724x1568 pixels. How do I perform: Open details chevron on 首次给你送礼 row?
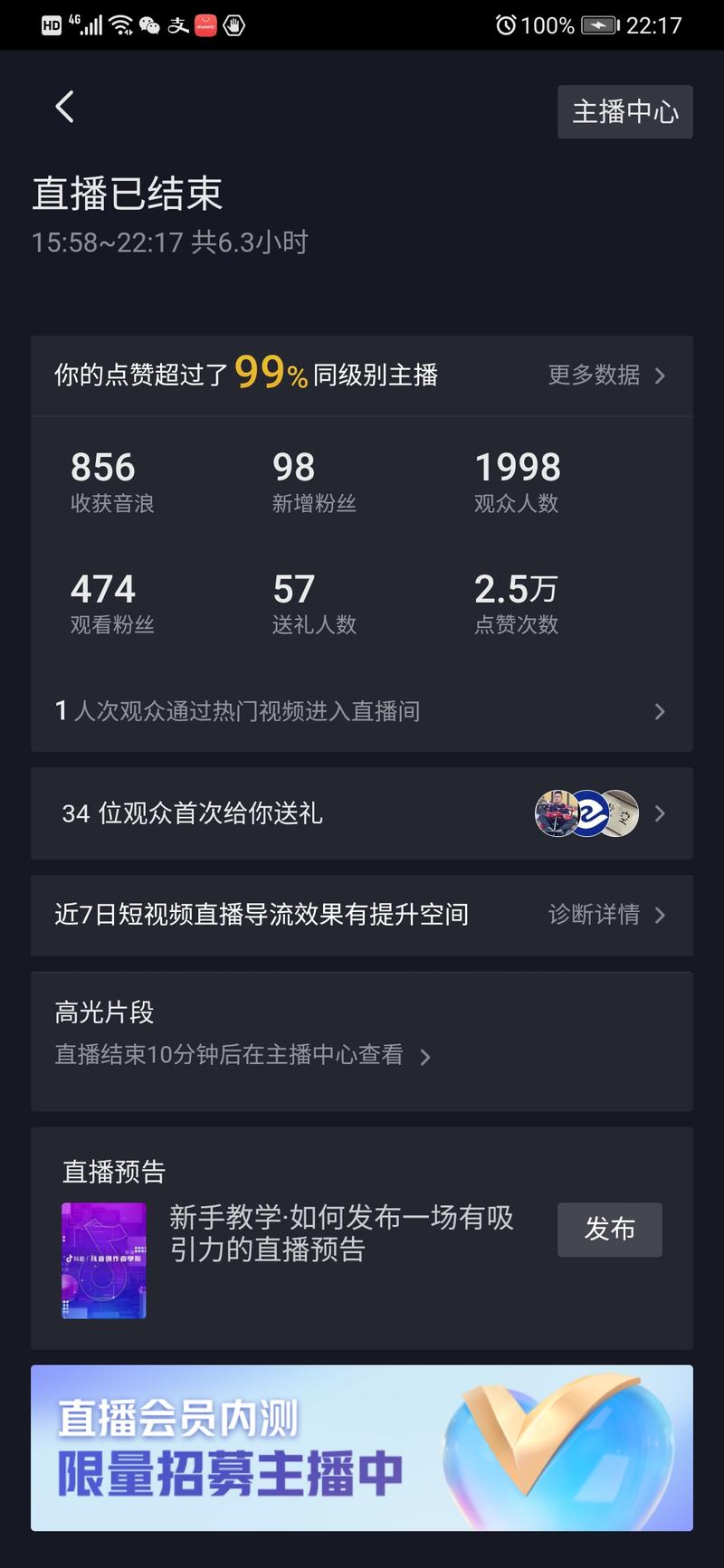[660, 813]
